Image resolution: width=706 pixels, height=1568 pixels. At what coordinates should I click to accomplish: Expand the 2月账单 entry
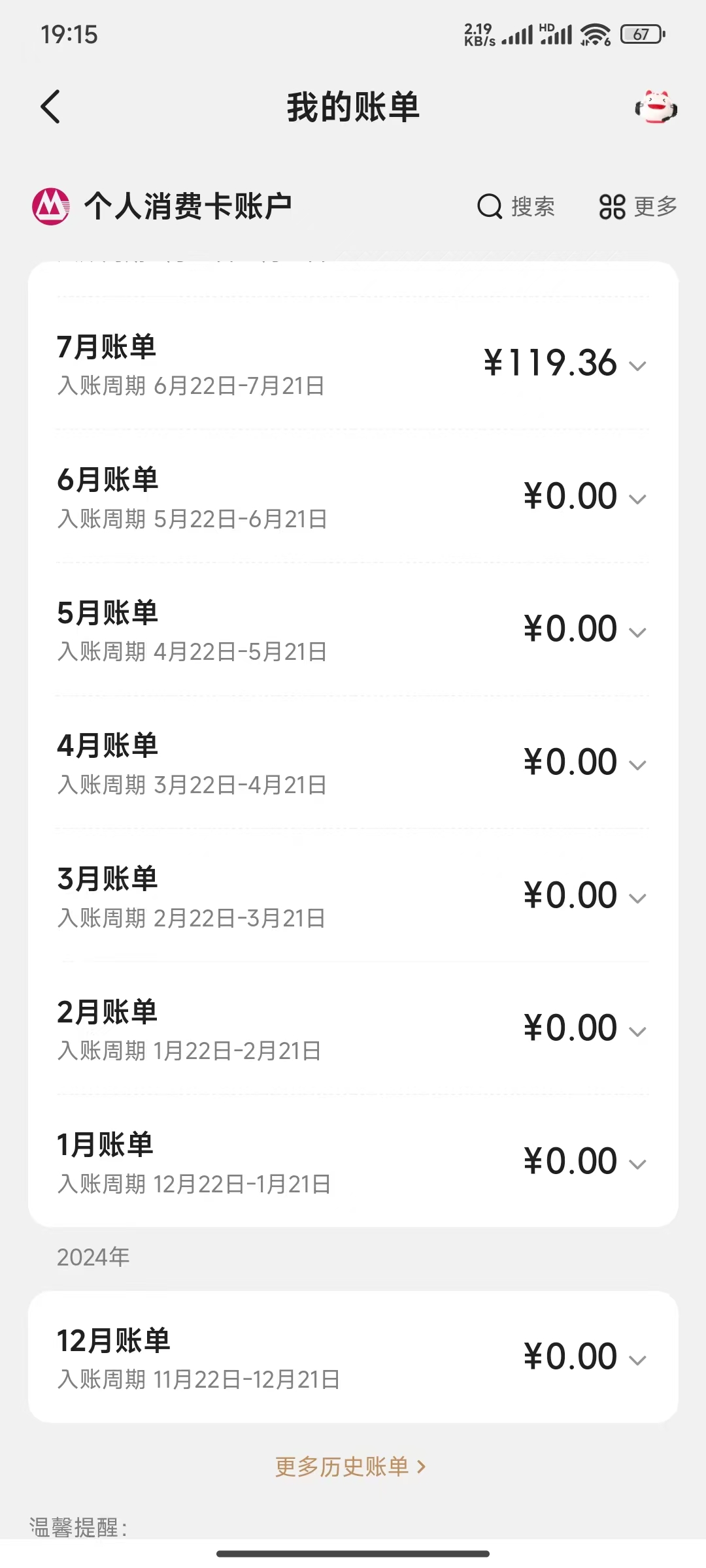637,1032
